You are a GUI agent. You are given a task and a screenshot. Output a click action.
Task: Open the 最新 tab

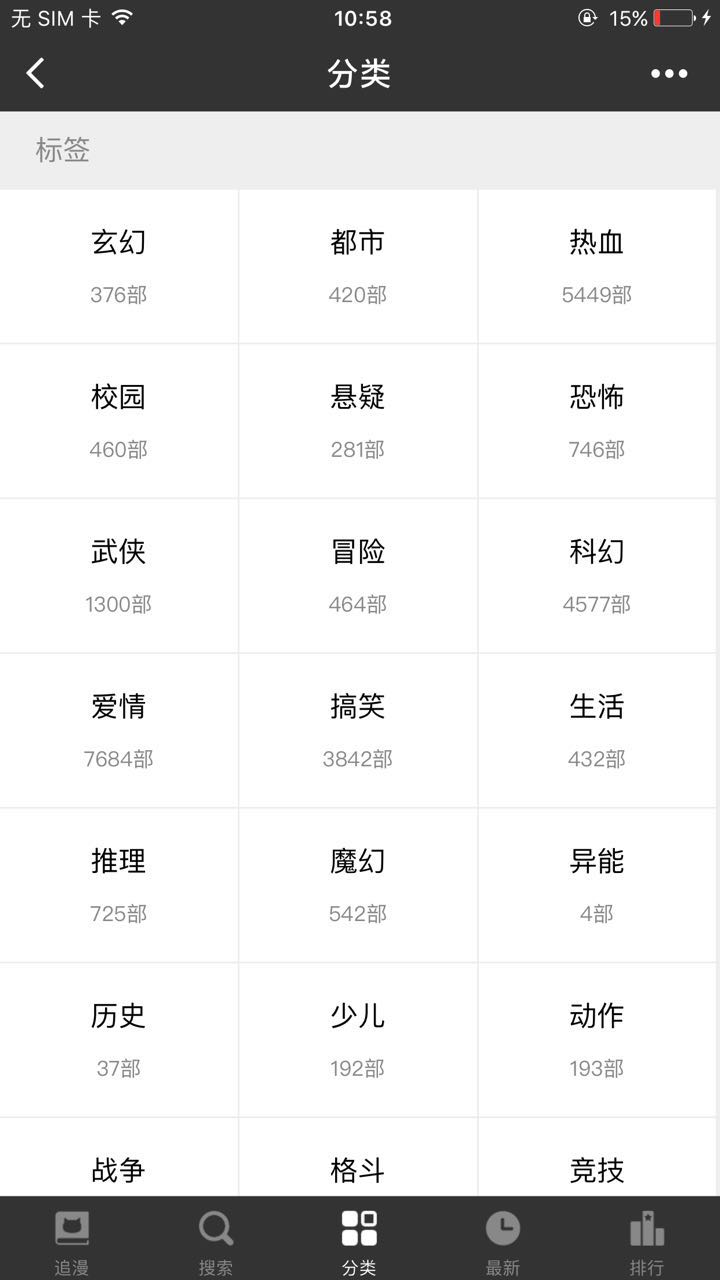pos(503,1242)
